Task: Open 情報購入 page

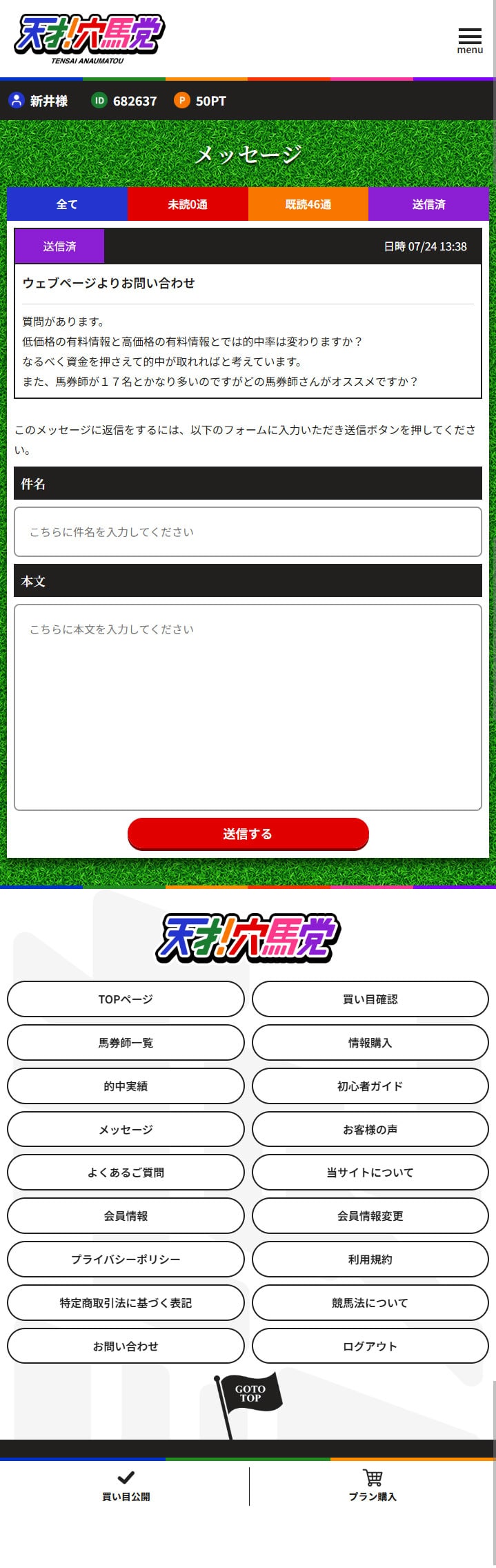Action: pos(370,1043)
